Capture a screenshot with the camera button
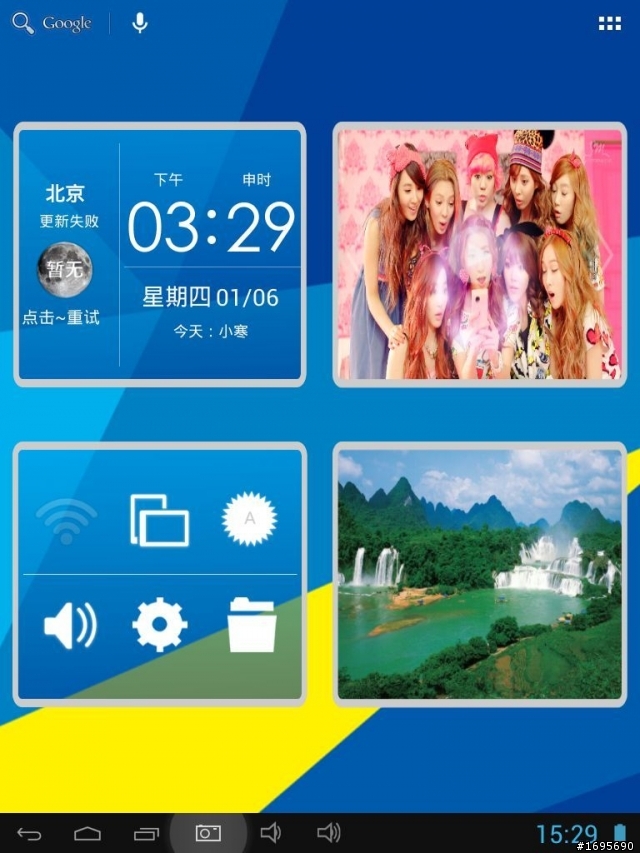 click(x=208, y=833)
